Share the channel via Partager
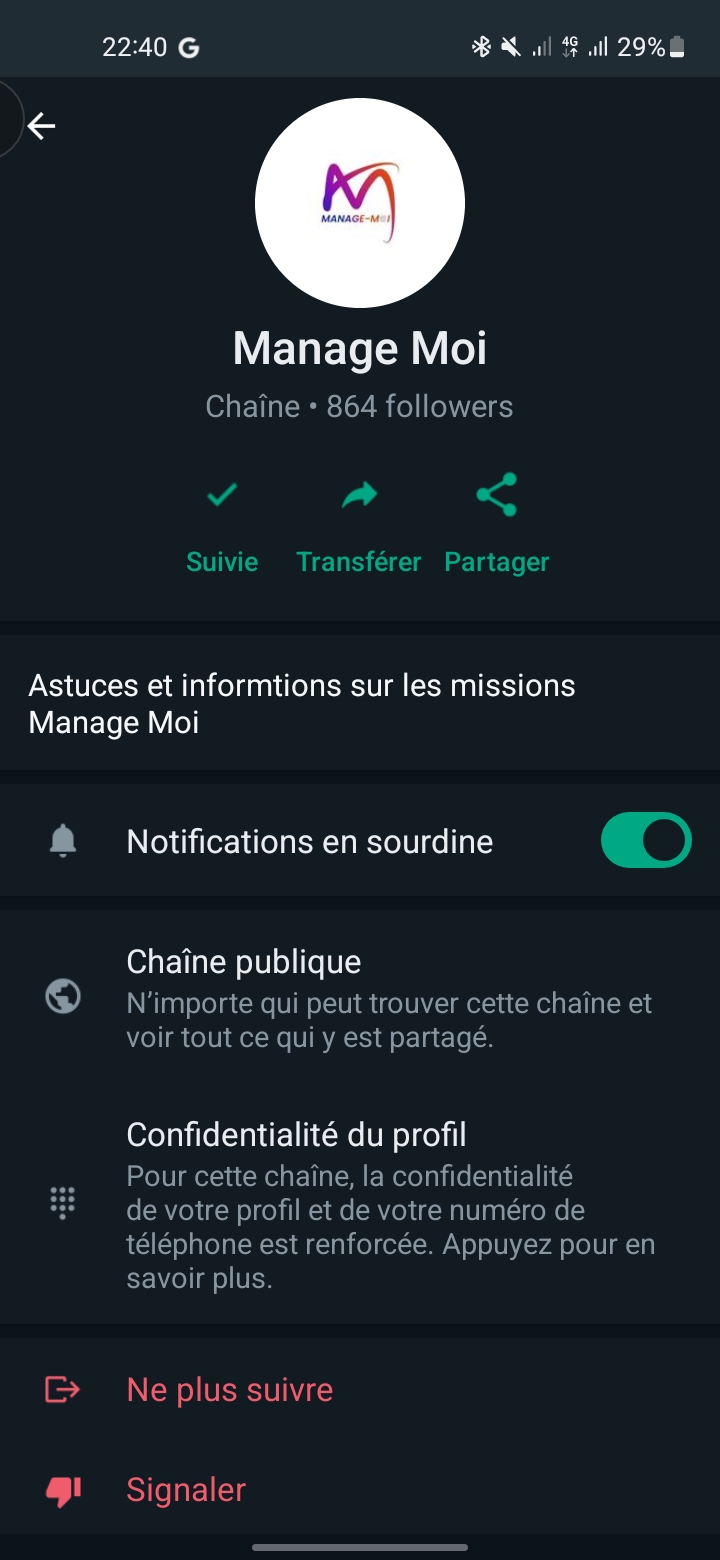720x1560 pixels. click(497, 525)
